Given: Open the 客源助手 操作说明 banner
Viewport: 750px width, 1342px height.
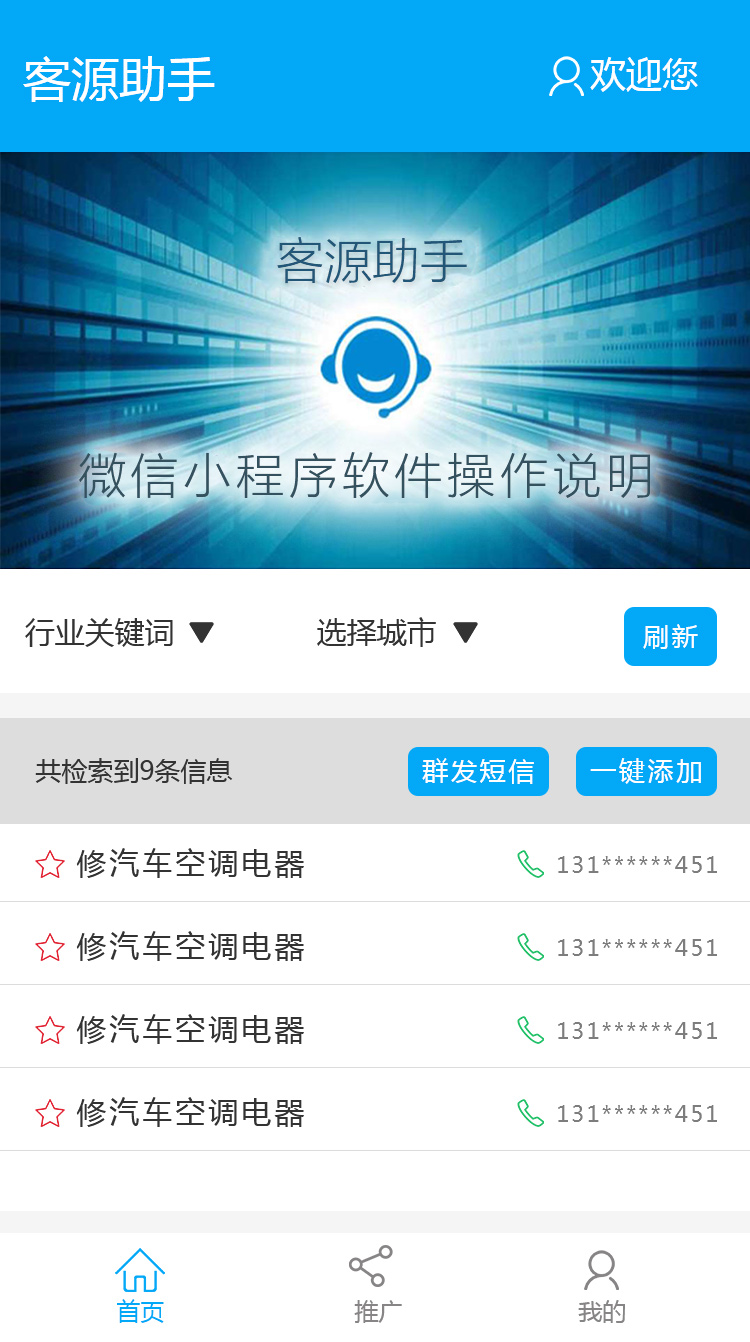Looking at the screenshot, I should click(x=375, y=360).
